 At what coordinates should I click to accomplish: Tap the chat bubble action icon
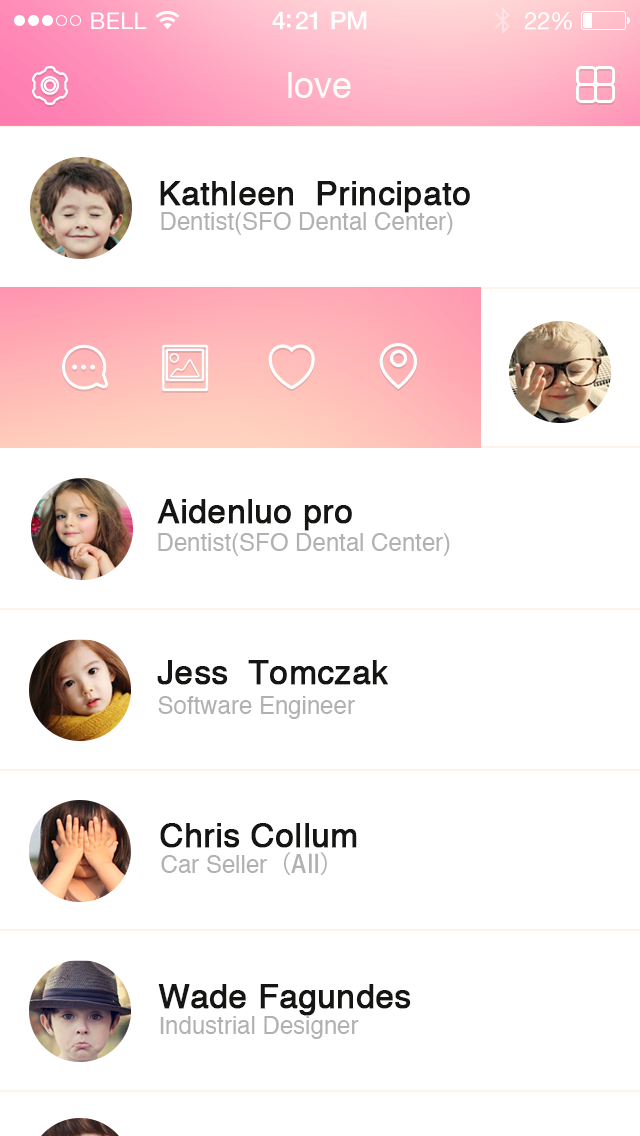tap(85, 367)
